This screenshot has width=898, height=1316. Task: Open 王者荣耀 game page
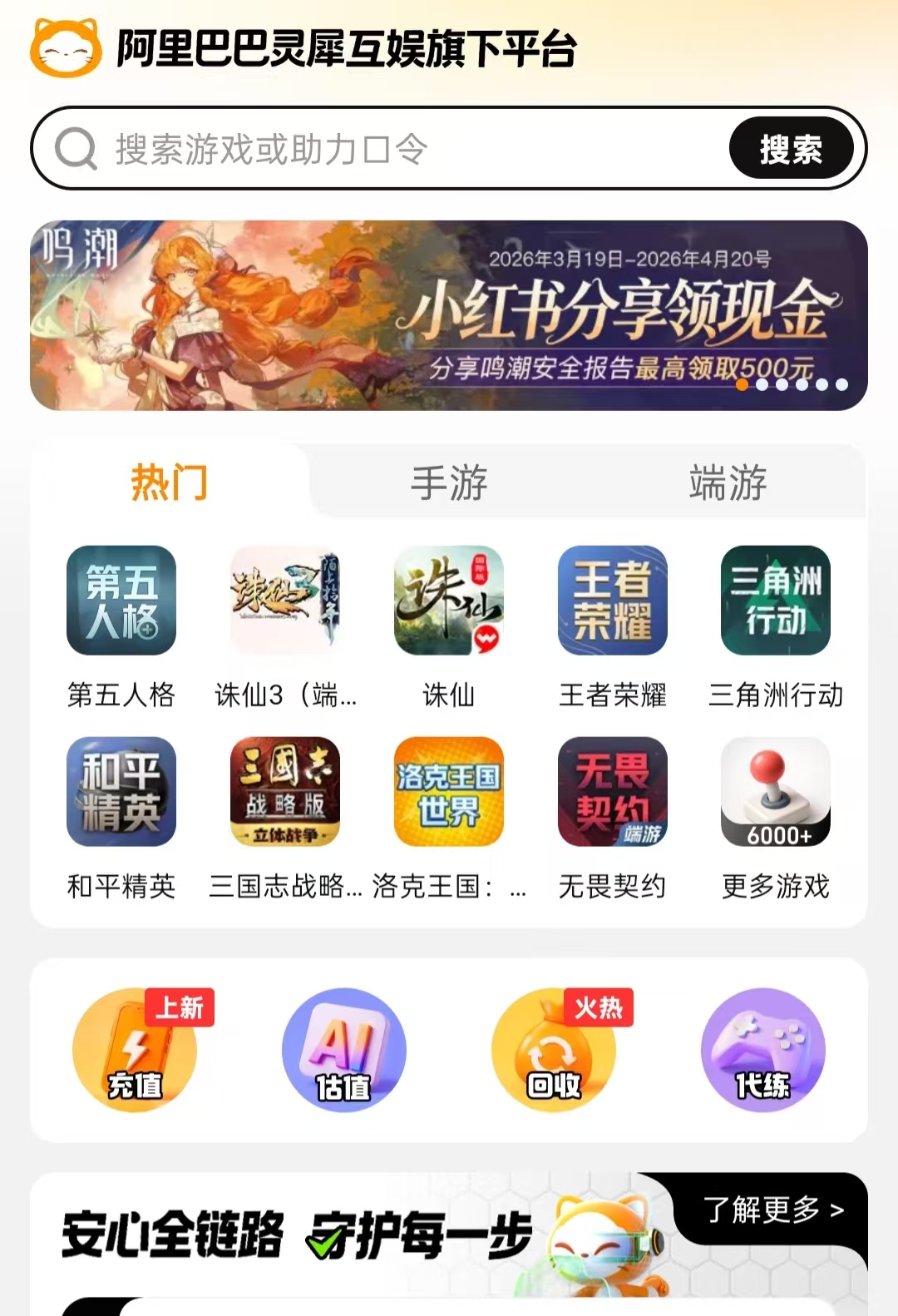[613, 601]
